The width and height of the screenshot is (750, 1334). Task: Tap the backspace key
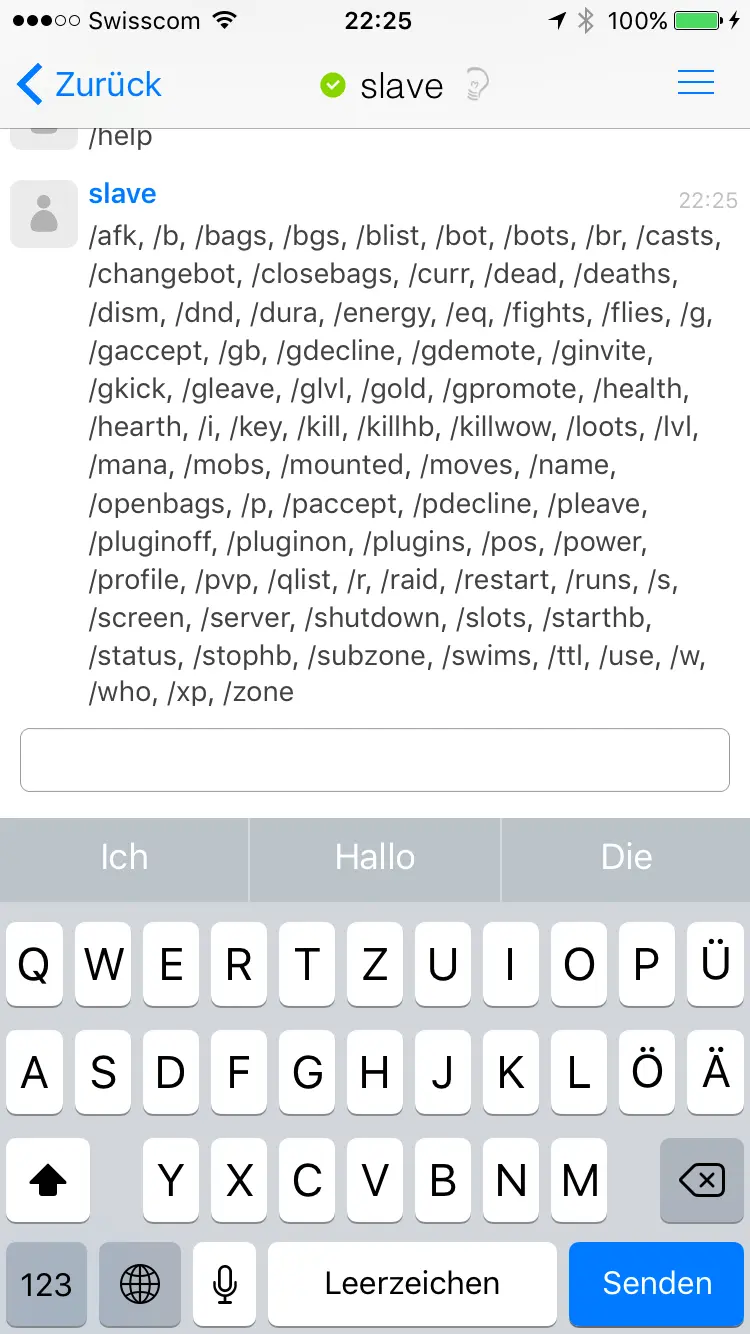(702, 1181)
